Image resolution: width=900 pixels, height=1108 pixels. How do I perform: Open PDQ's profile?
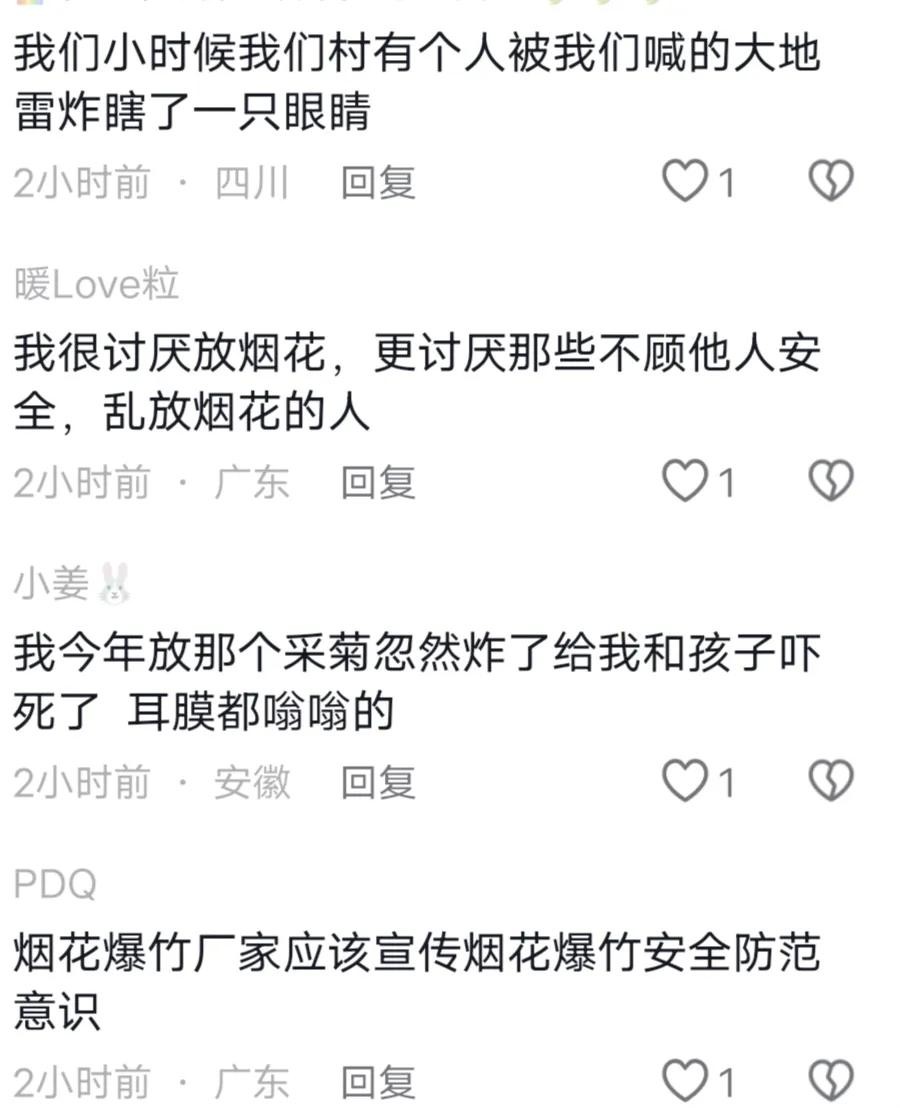[55, 884]
